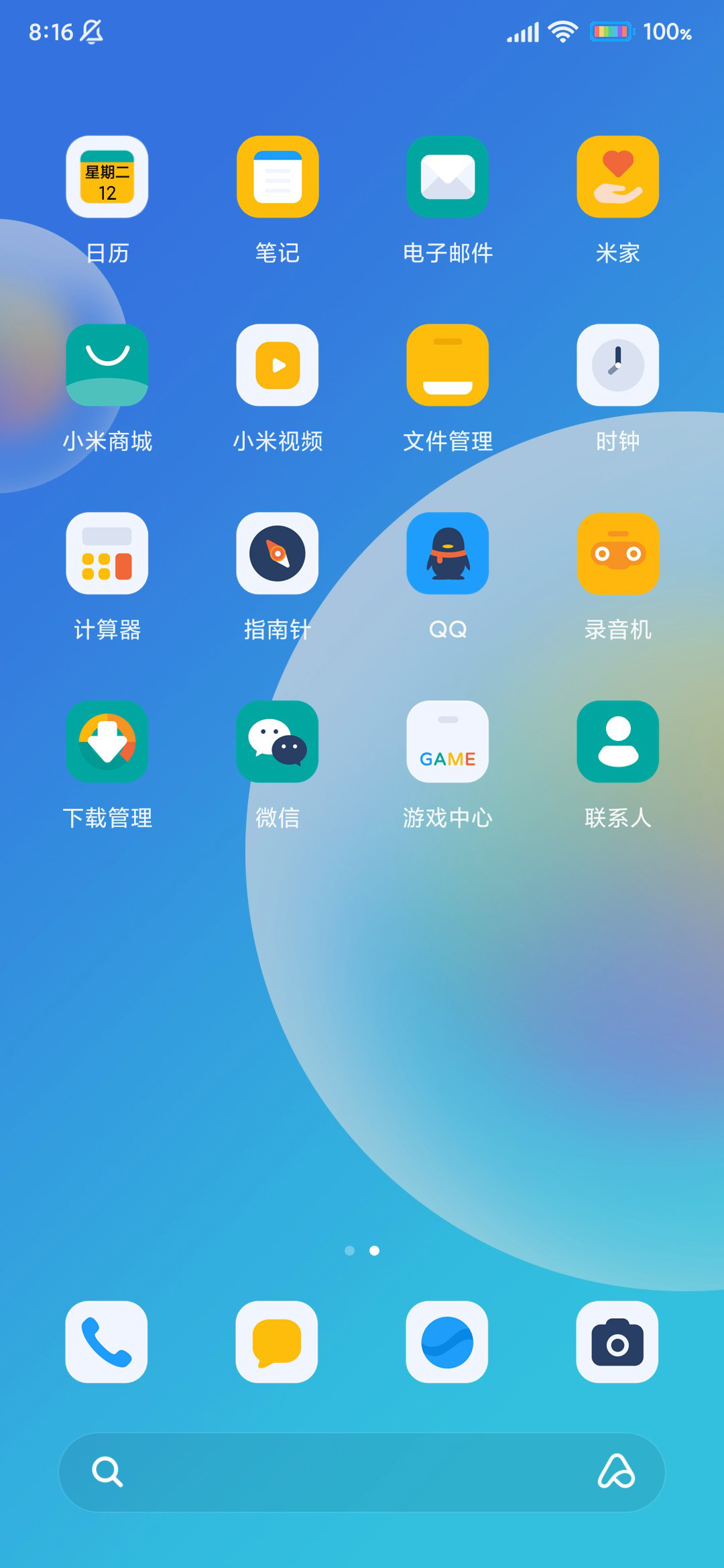Open 文件管理 file manager
The width and height of the screenshot is (724, 1568).
(x=448, y=365)
